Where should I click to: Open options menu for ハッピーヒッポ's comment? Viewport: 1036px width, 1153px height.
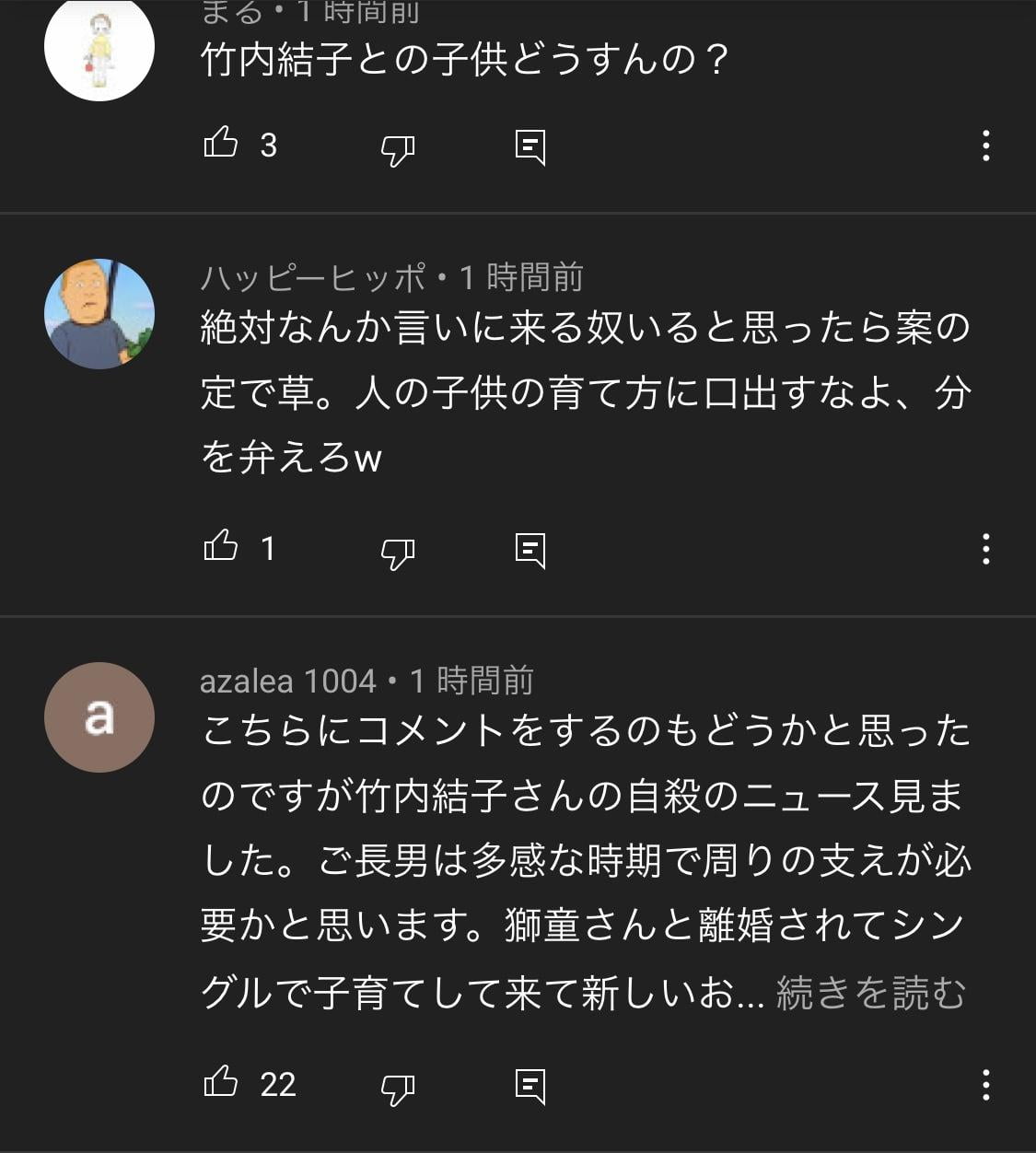coord(985,549)
